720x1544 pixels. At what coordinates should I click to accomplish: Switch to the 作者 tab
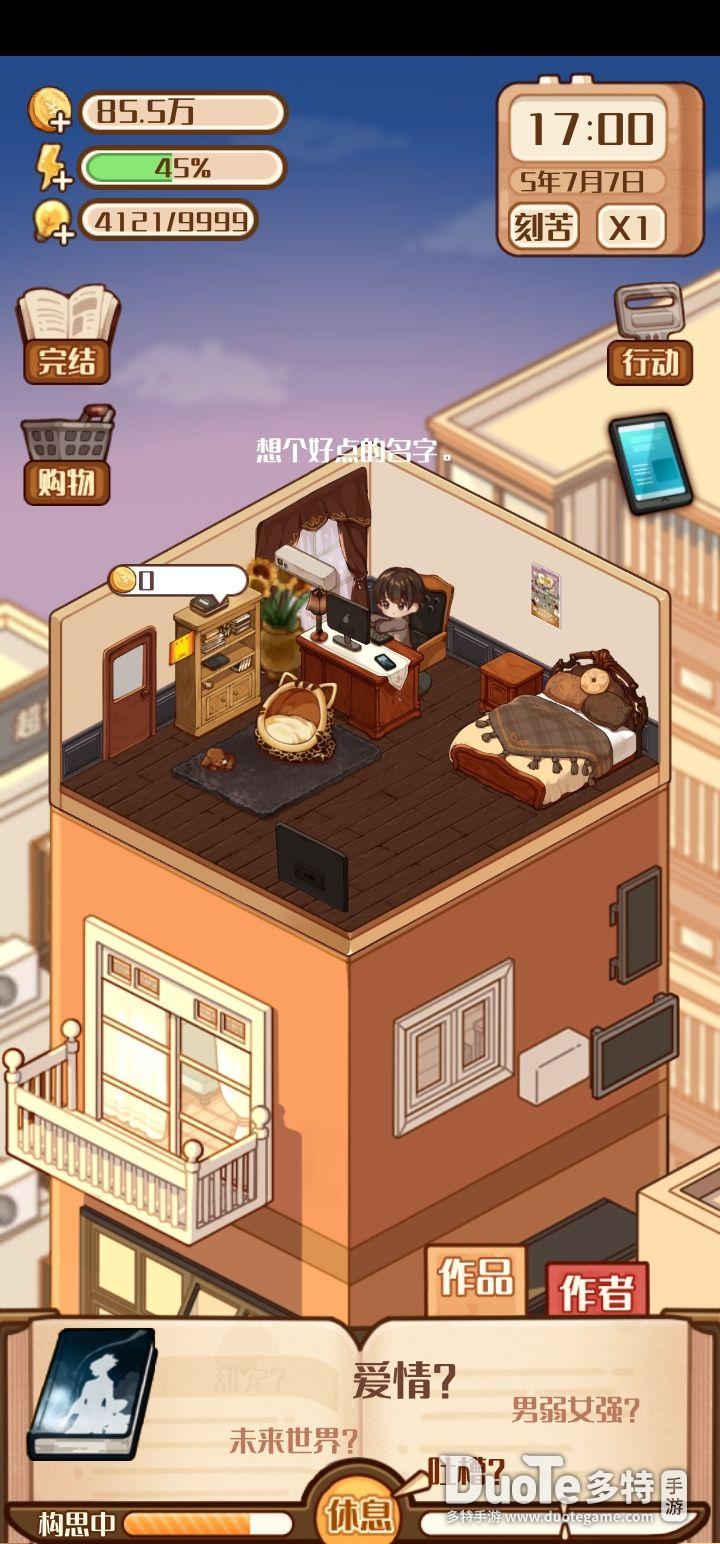(597, 1292)
